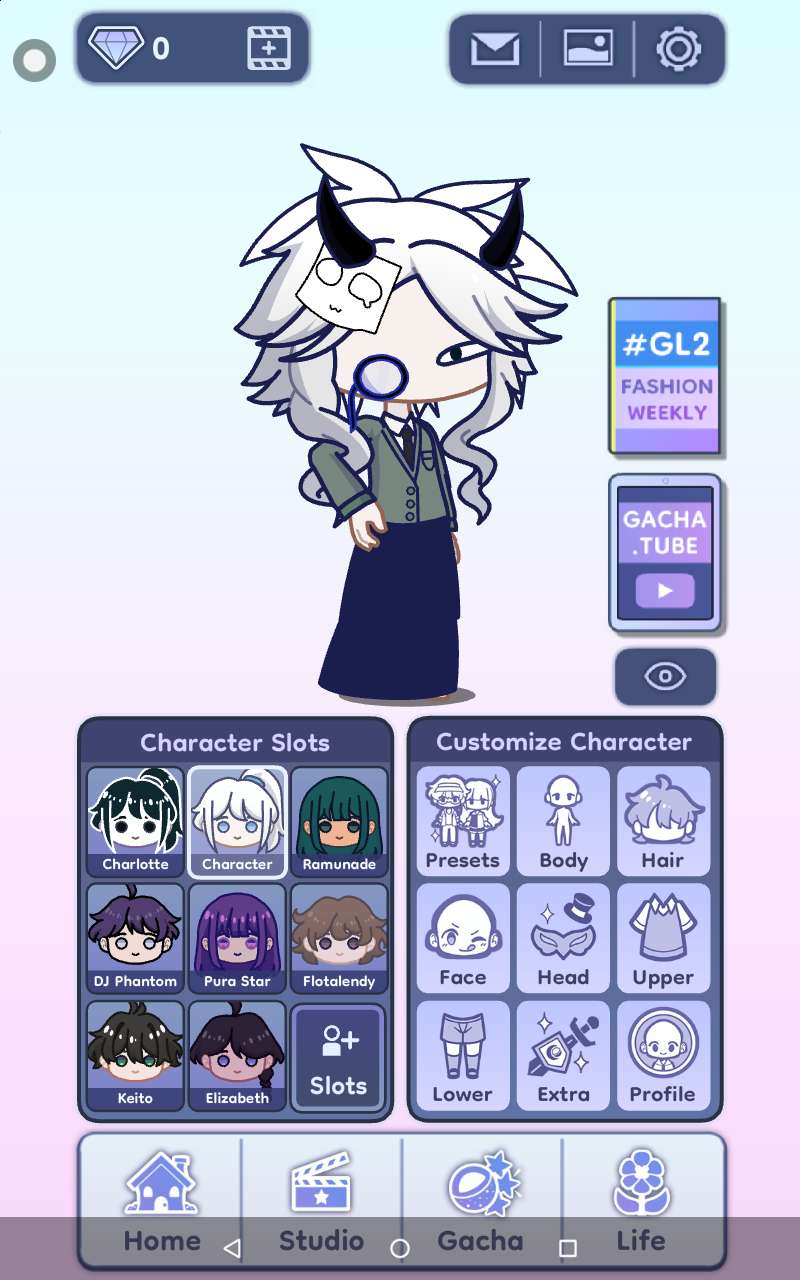Screen dimensions: 800x1280
Task: Open the character Profile editor
Action: [663, 1055]
